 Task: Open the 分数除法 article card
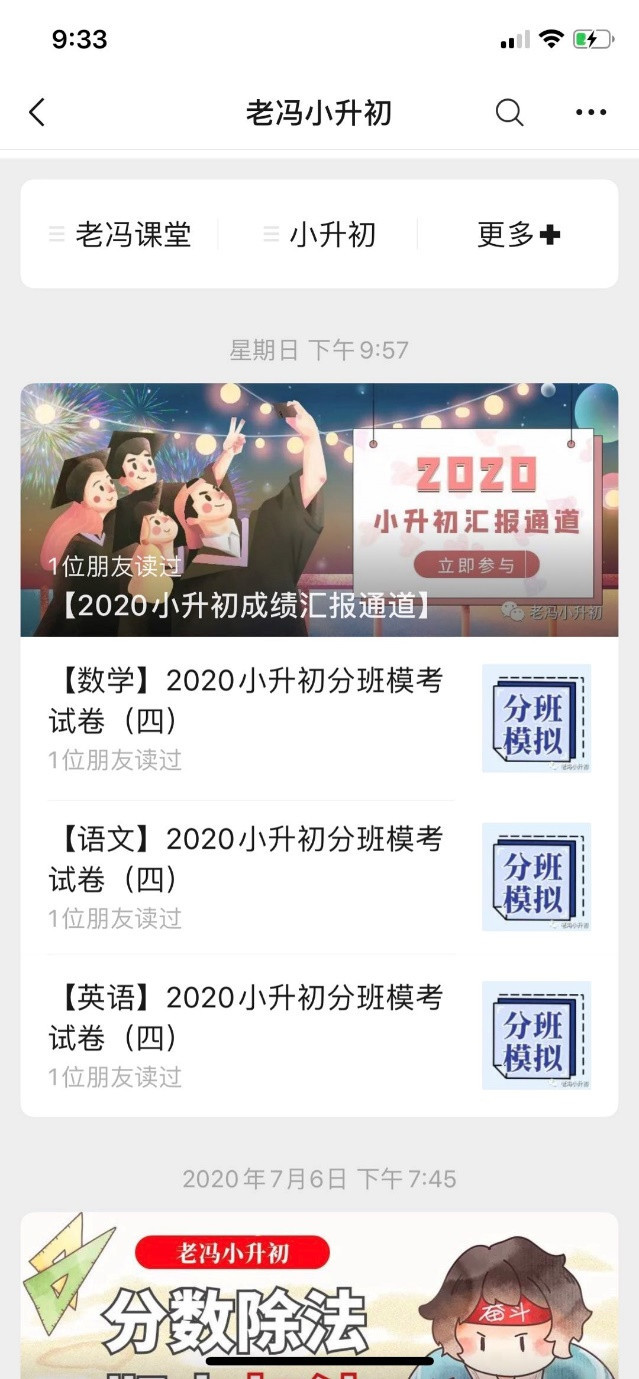pyautogui.click(x=319, y=1290)
